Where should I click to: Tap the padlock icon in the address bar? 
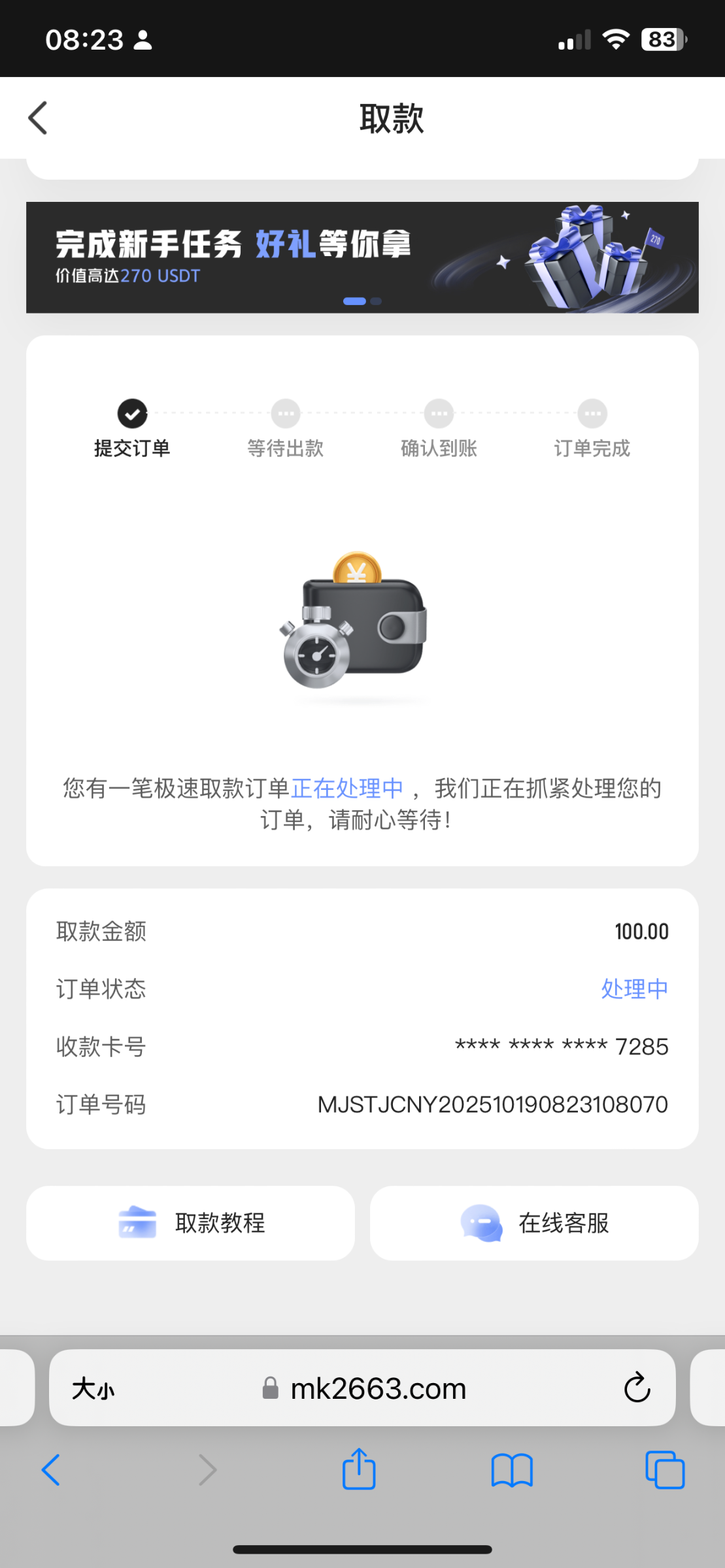pyautogui.click(x=271, y=1388)
